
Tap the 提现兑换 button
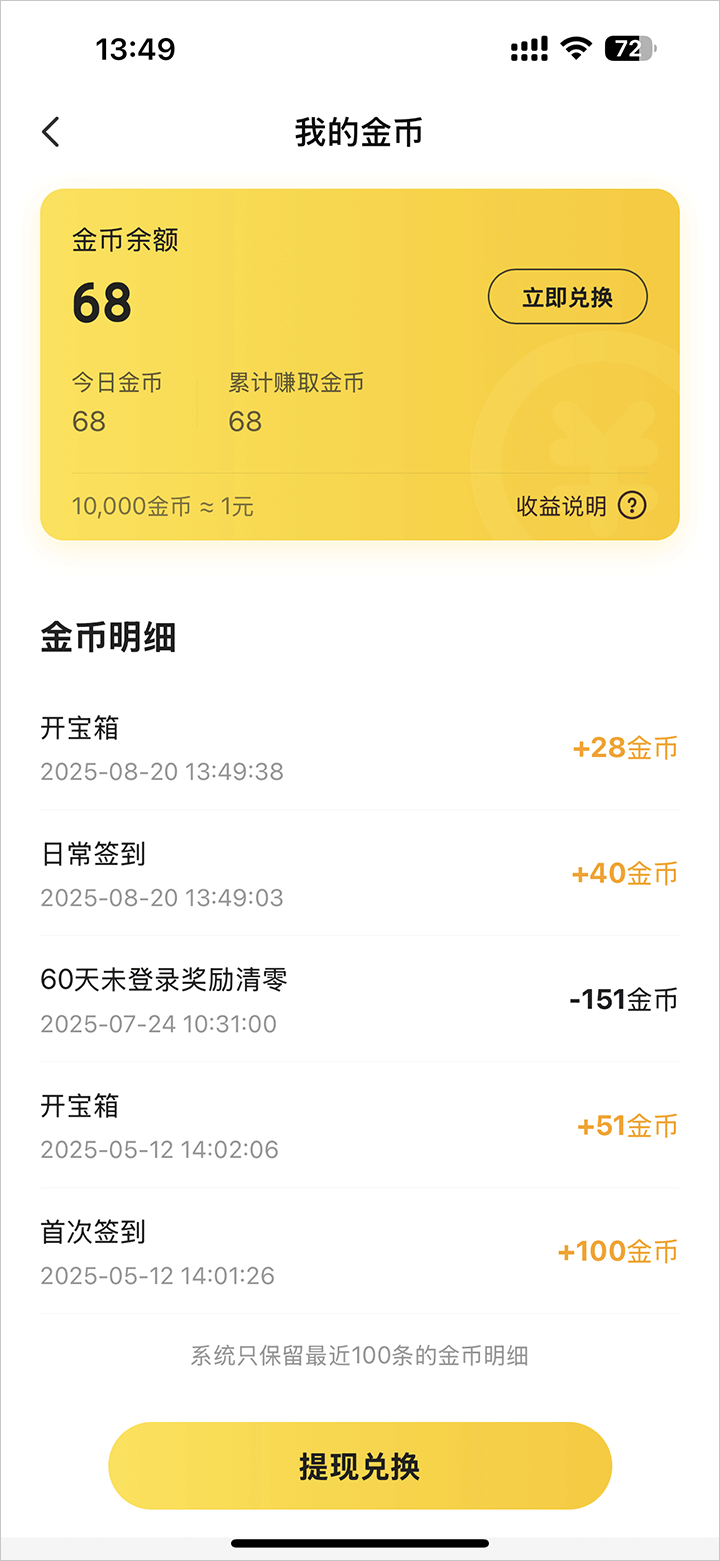tap(360, 1466)
